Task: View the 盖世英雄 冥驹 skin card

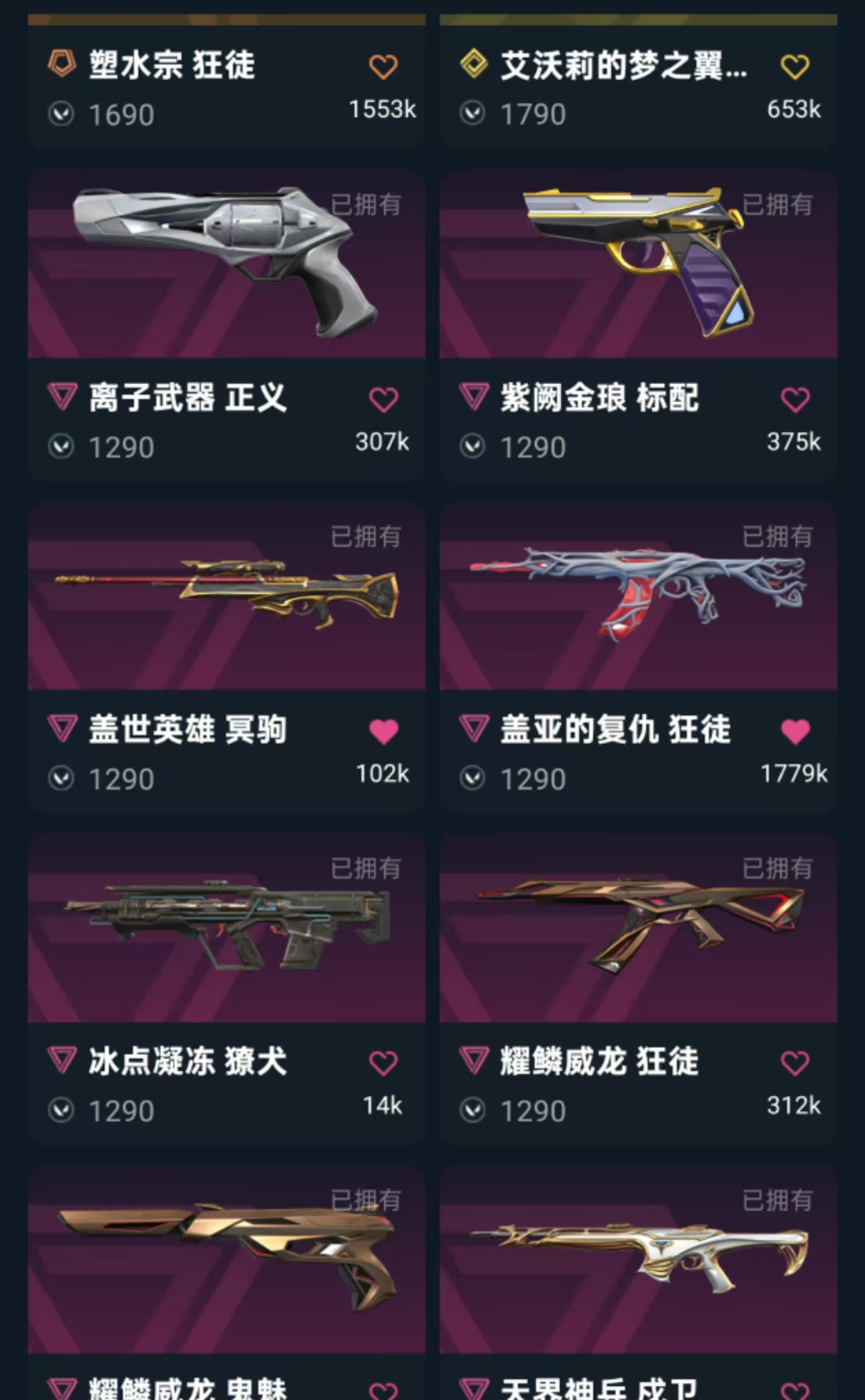Action: pyautogui.click(x=227, y=596)
